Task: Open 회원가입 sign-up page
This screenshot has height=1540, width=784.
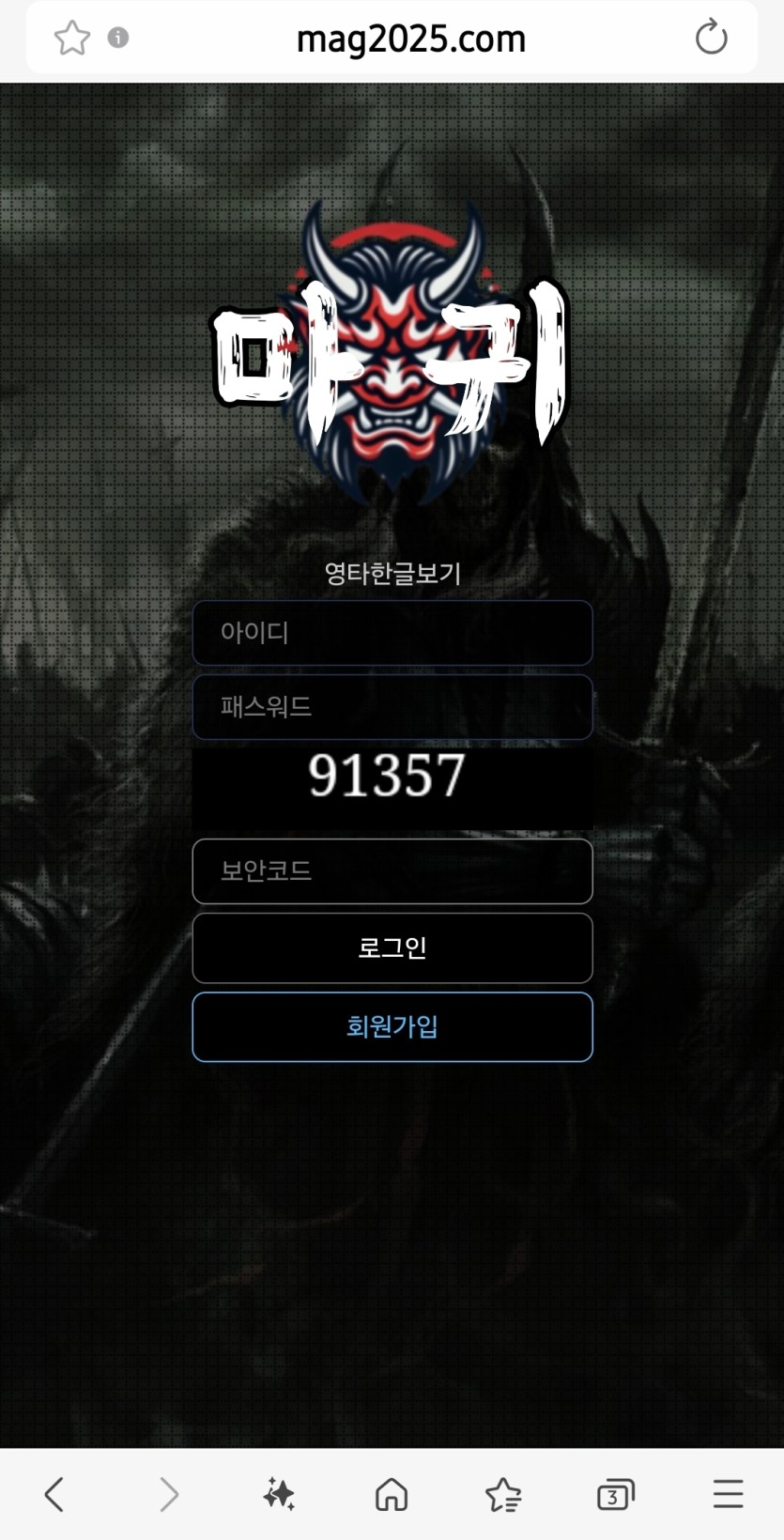Action: [392, 1027]
